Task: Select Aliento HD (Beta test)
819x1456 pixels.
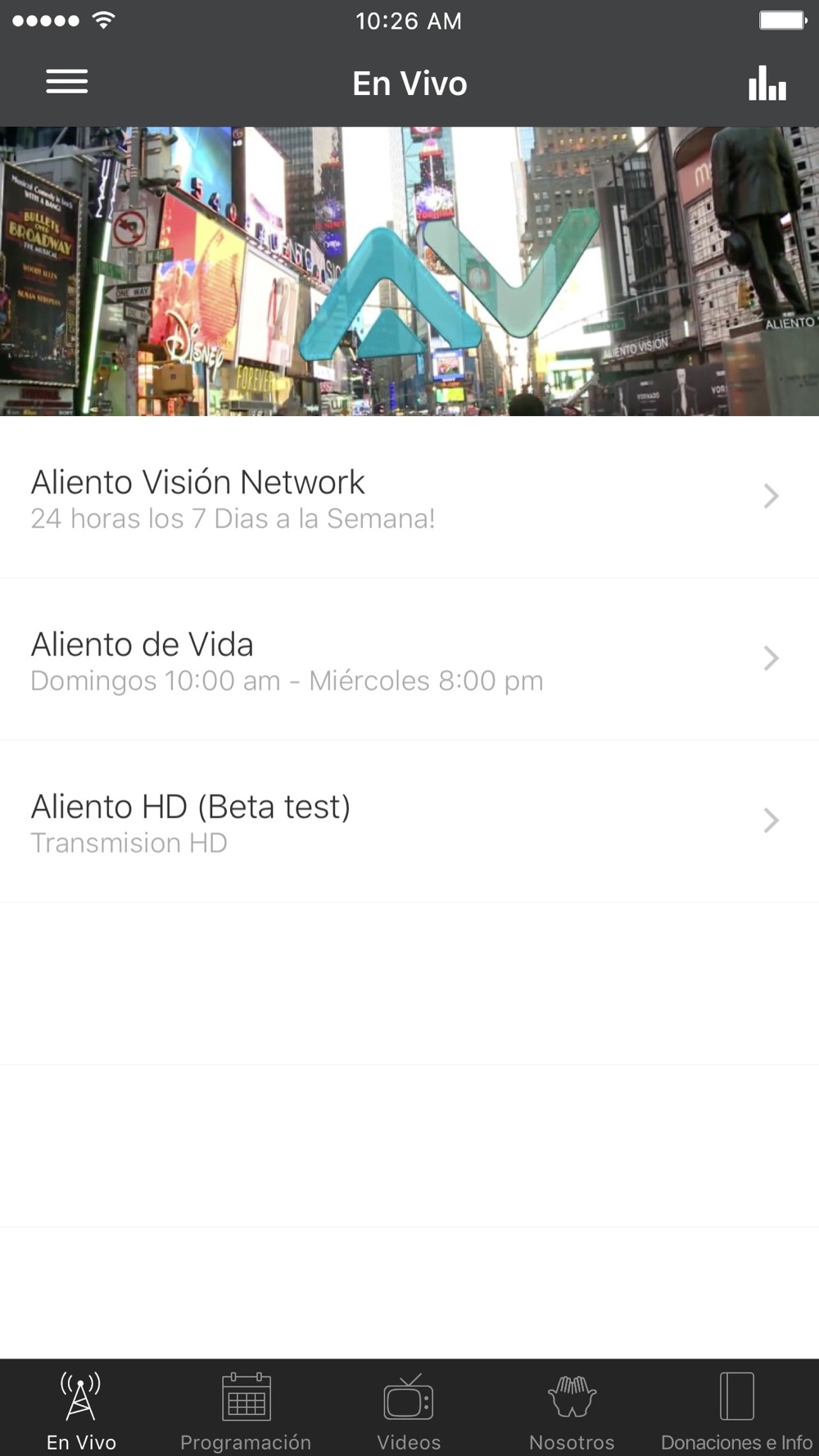Action: click(x=409, y=821)
